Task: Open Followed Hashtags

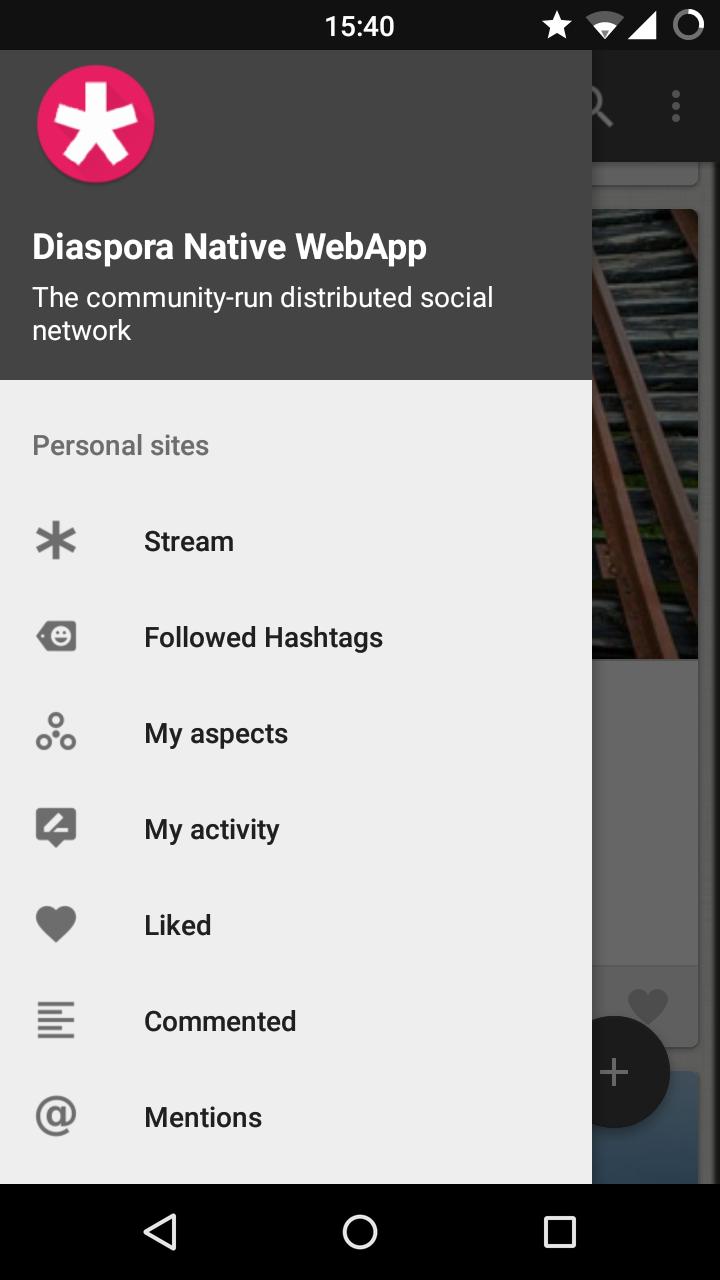Action: point(263,636)
